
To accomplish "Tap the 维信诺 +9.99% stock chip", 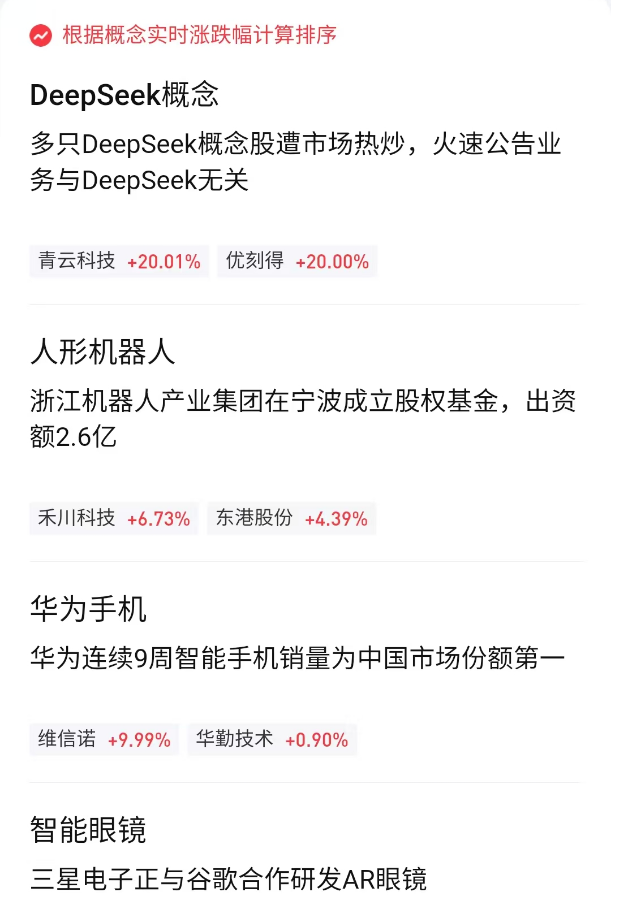I will click(x=104, y=739).
